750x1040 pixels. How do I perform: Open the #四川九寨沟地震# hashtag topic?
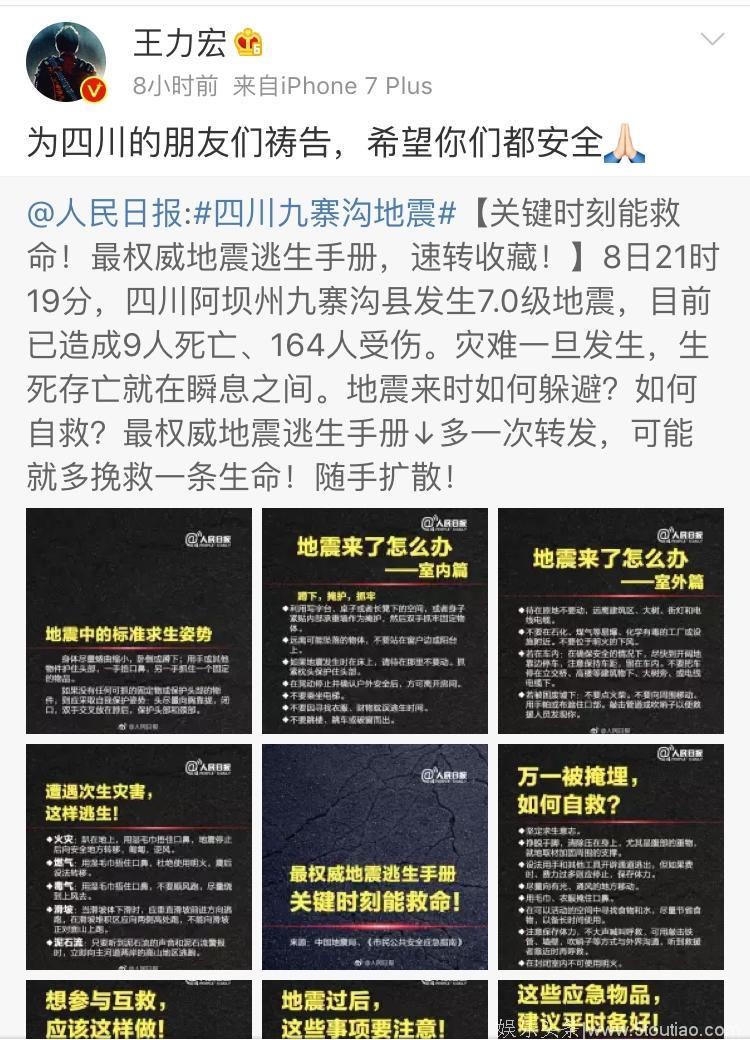coord(324,212)
